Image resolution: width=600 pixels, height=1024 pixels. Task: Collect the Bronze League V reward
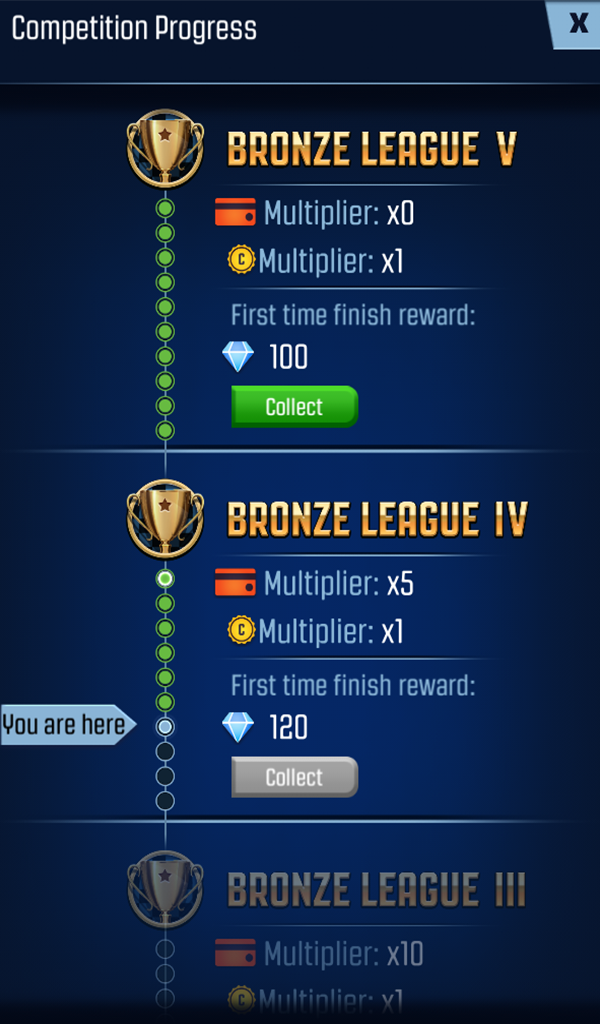[x=294, y=407]
